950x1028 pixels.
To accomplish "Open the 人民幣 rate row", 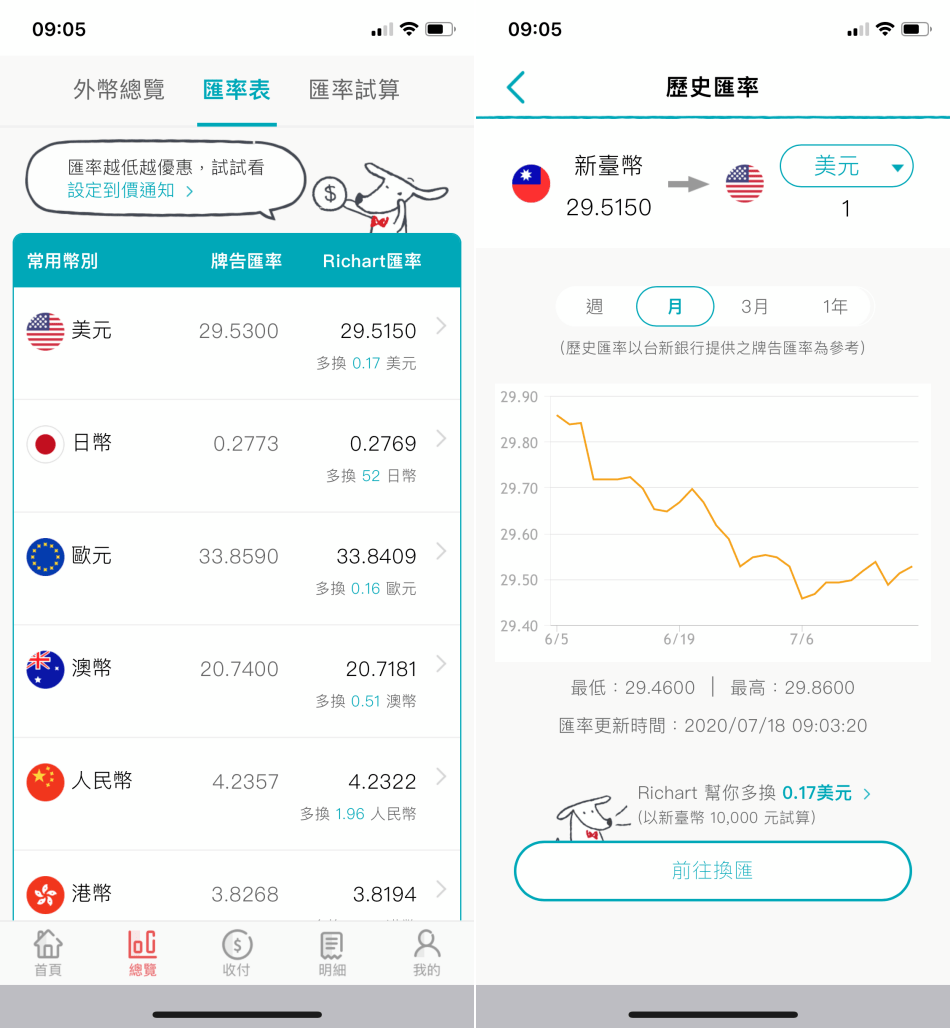I will [237, 794].
